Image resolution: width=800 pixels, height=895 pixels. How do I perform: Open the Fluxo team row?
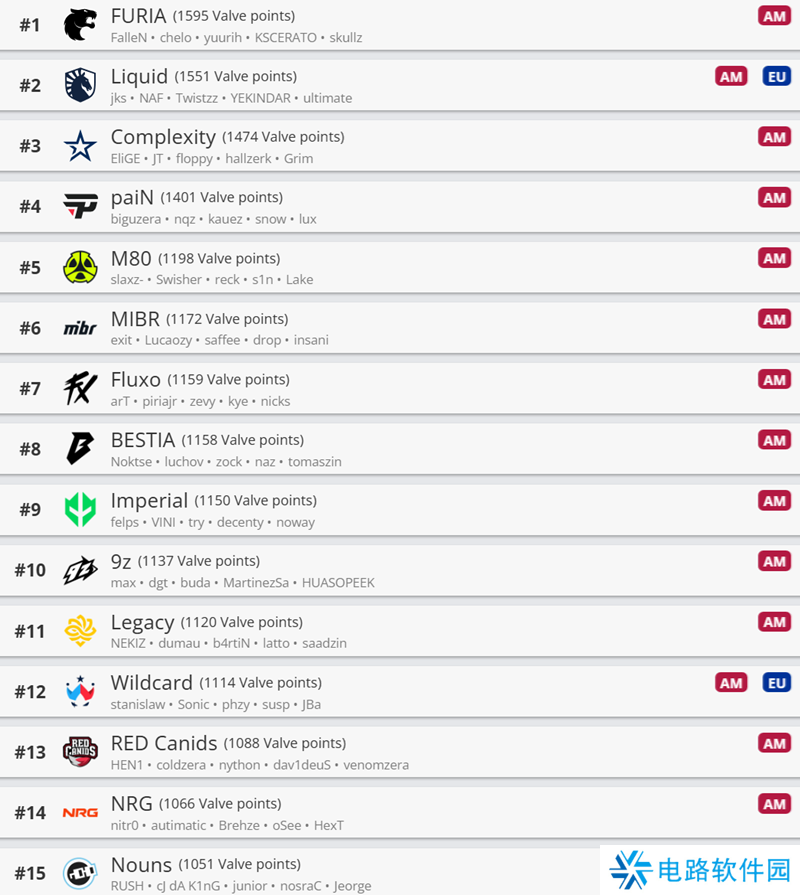[x=400, y=388]
